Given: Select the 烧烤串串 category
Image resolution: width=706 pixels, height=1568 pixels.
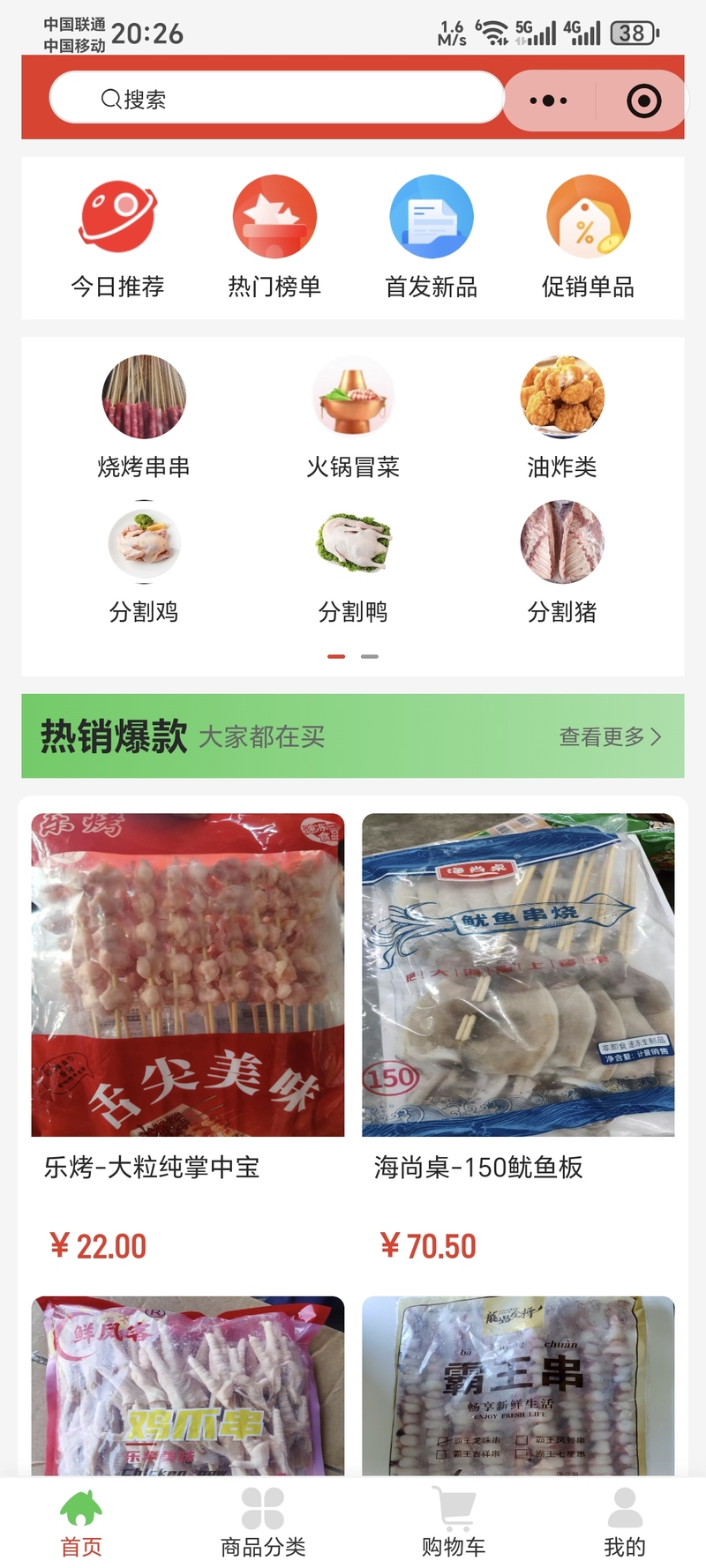Looking at the screenshot, I should pyautogui.click(x=144, y=416).
